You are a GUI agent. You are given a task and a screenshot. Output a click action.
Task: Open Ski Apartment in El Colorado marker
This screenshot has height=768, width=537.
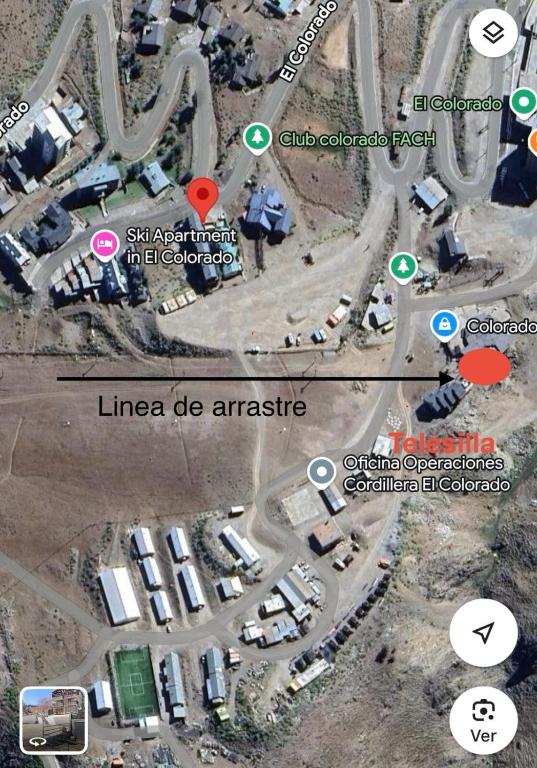[x=105, y=245]
